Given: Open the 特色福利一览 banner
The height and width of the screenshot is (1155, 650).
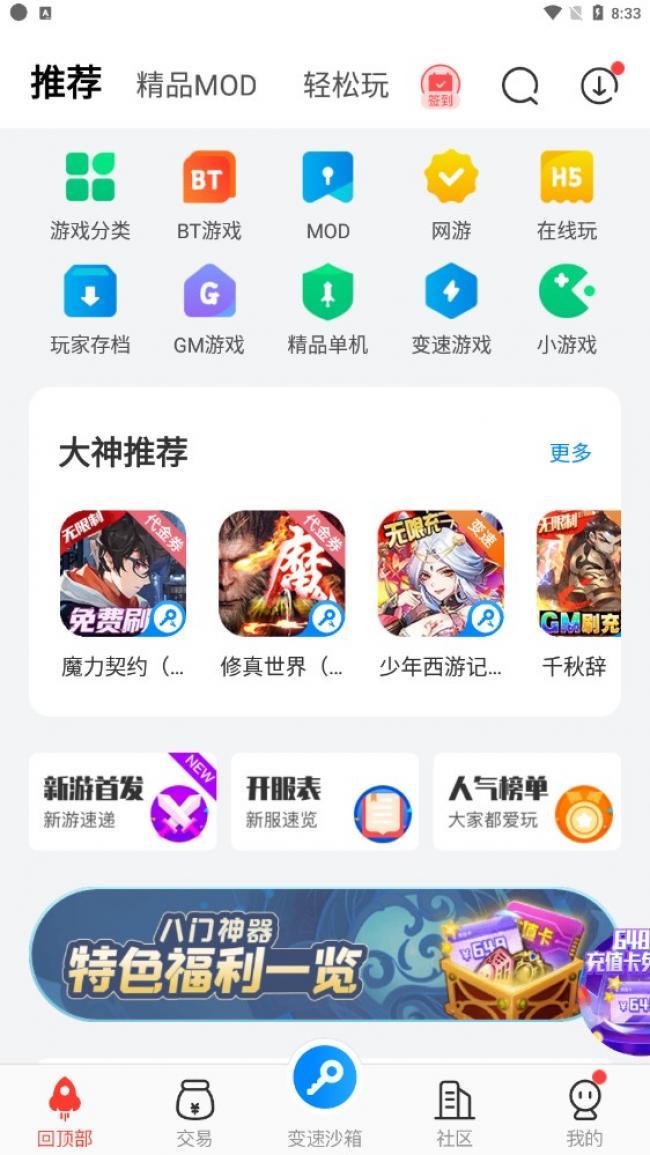Looking at the screenshot, I should click(x=310, y=955).
